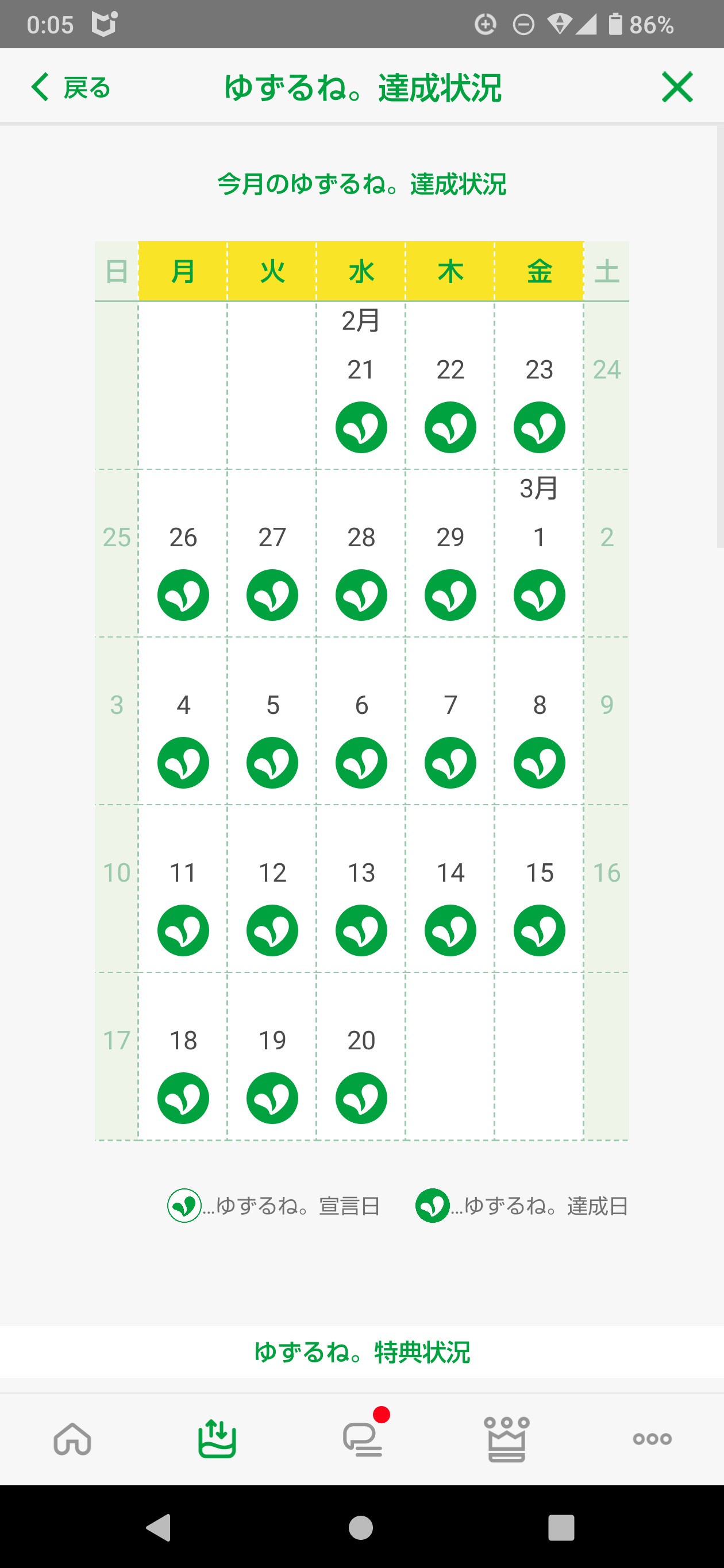Close the ゆずるね。達成状況 screen

(x=676, y=87)
